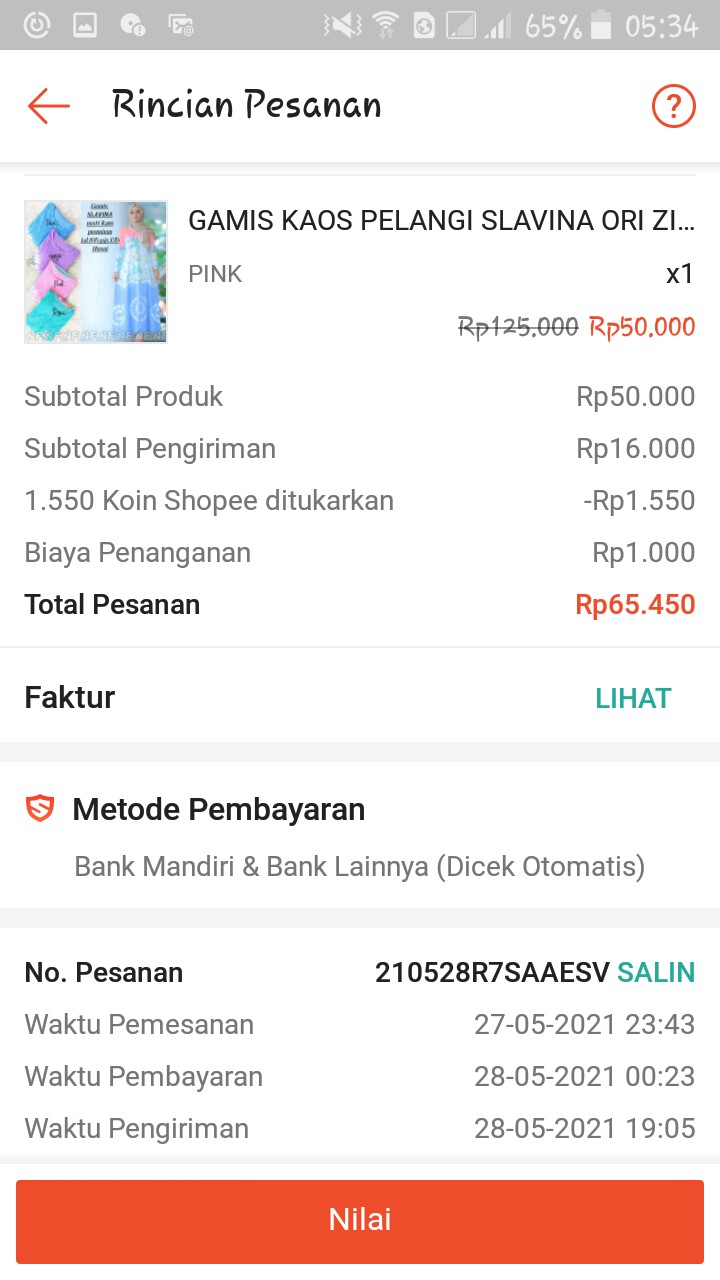Copy order number using SALIN
Image resolution: width=720 pixels, height=1280 pixels.
click(x=662, y=972)
